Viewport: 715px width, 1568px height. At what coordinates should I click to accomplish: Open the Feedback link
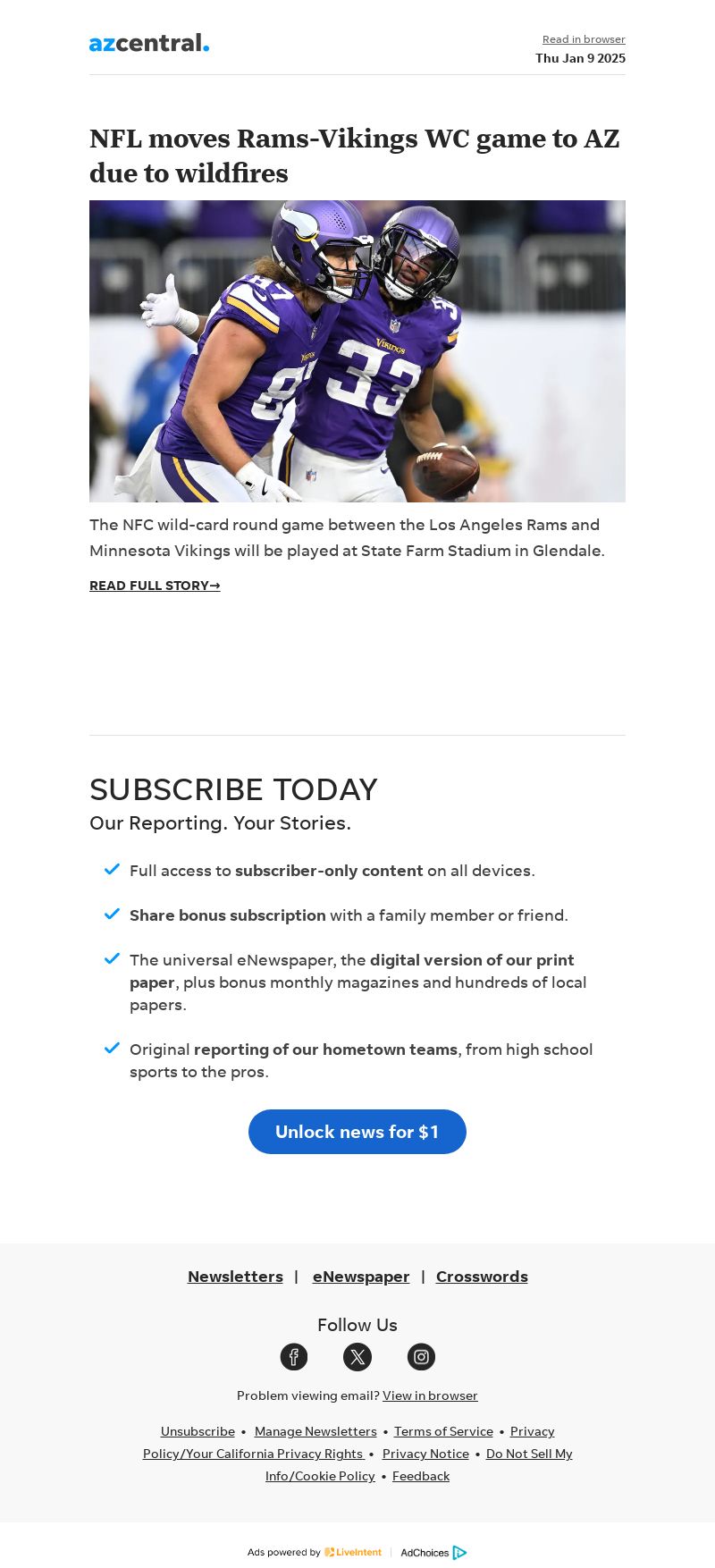pyautogui.click(x=421, y=1476)
